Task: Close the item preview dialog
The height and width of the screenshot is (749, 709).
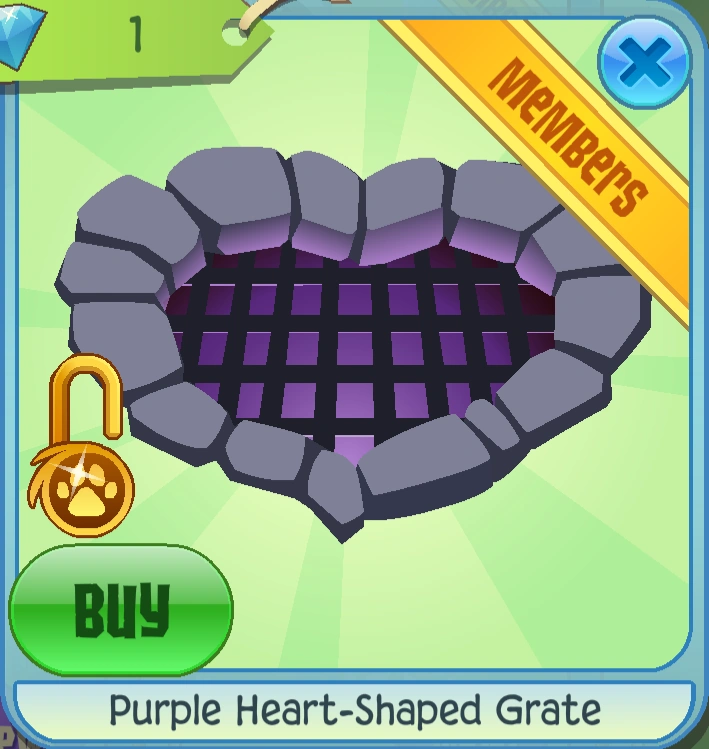Action: coord(644,62)
